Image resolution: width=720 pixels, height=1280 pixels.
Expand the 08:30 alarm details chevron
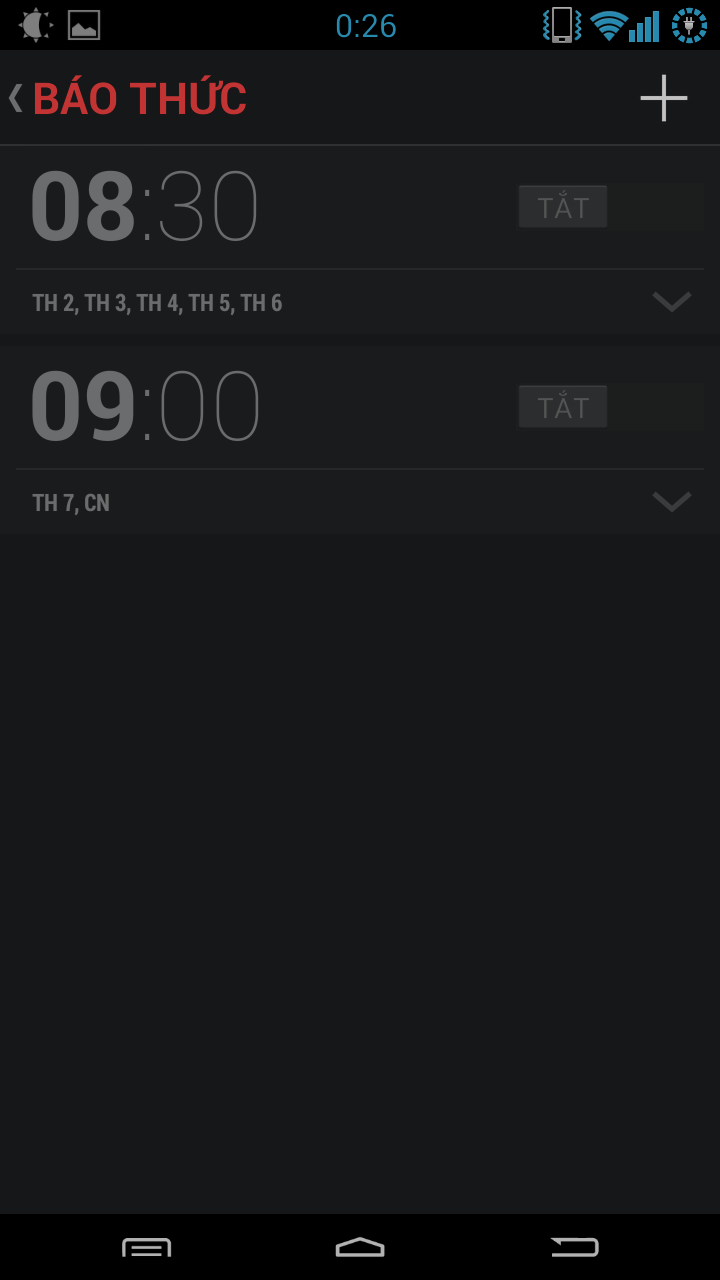671,302
